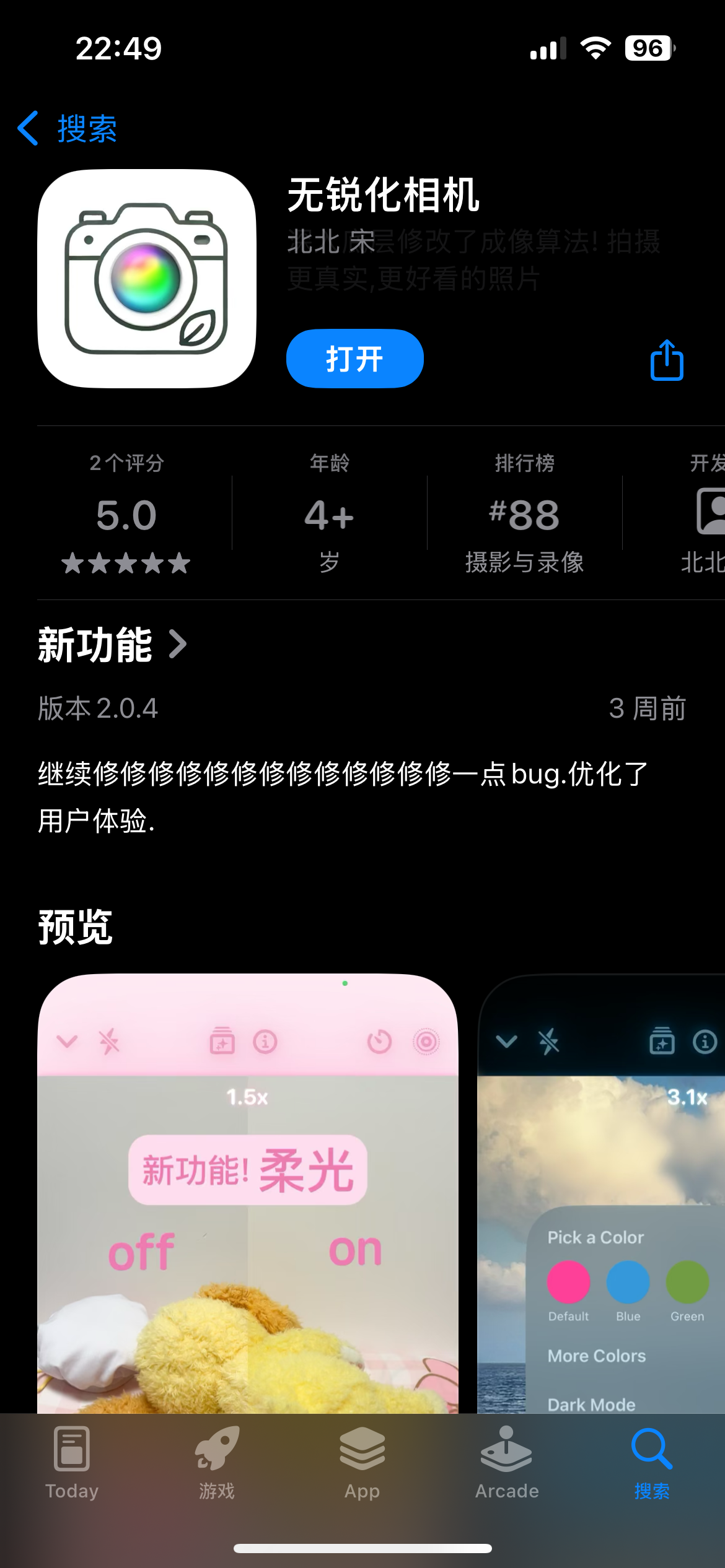Switch to the Today tab

pos(72,1463)
